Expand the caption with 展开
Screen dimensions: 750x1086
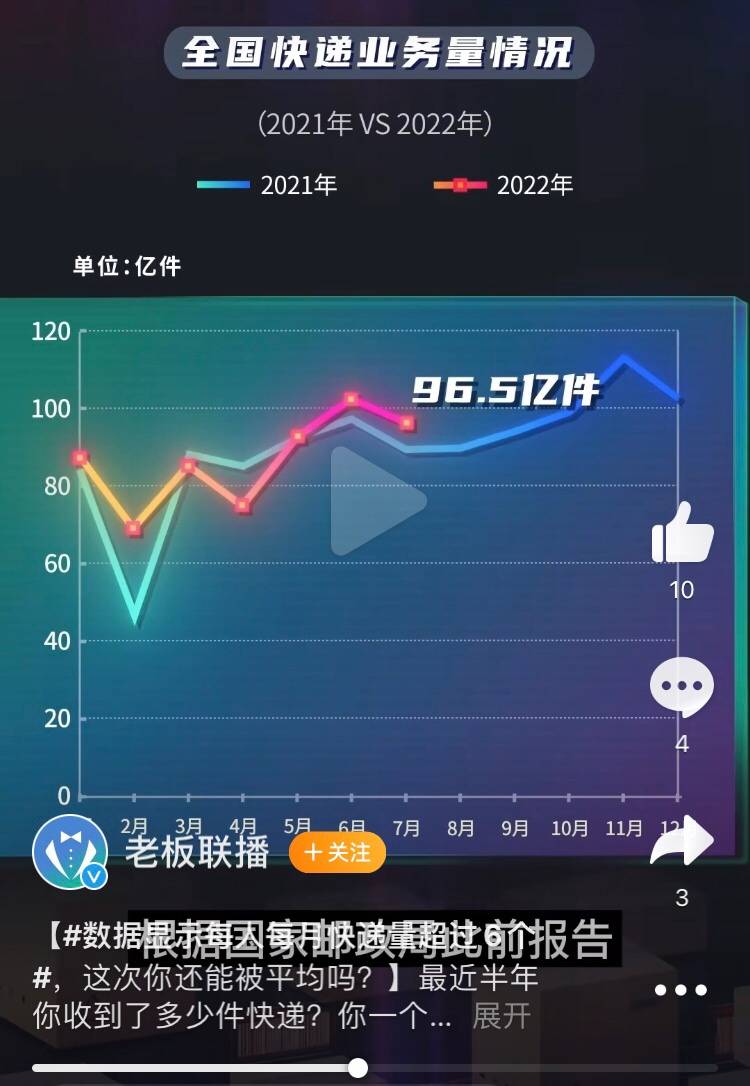click(x=501, y=1016)
